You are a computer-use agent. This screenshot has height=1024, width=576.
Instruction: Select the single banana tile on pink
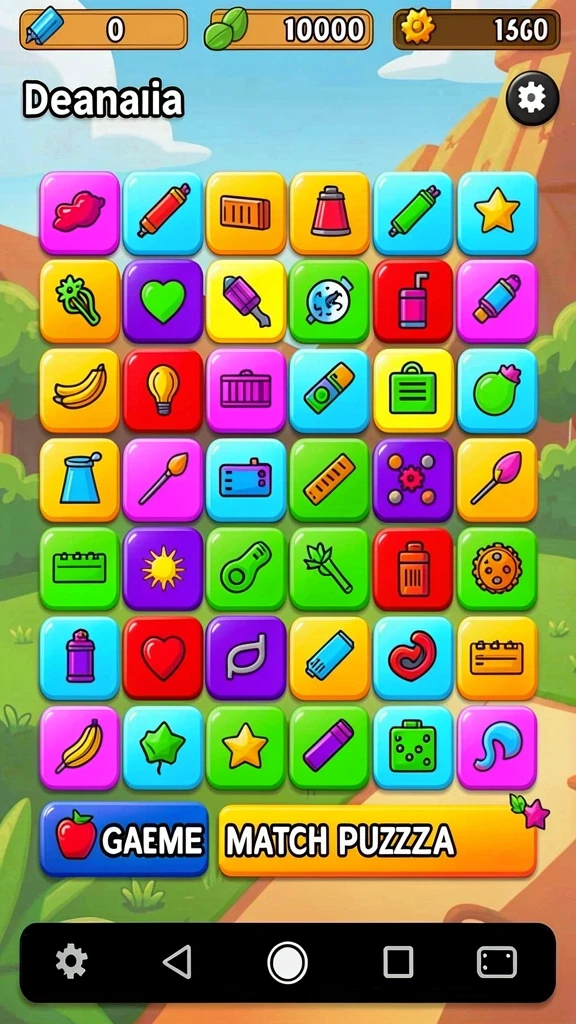point(80,748)
